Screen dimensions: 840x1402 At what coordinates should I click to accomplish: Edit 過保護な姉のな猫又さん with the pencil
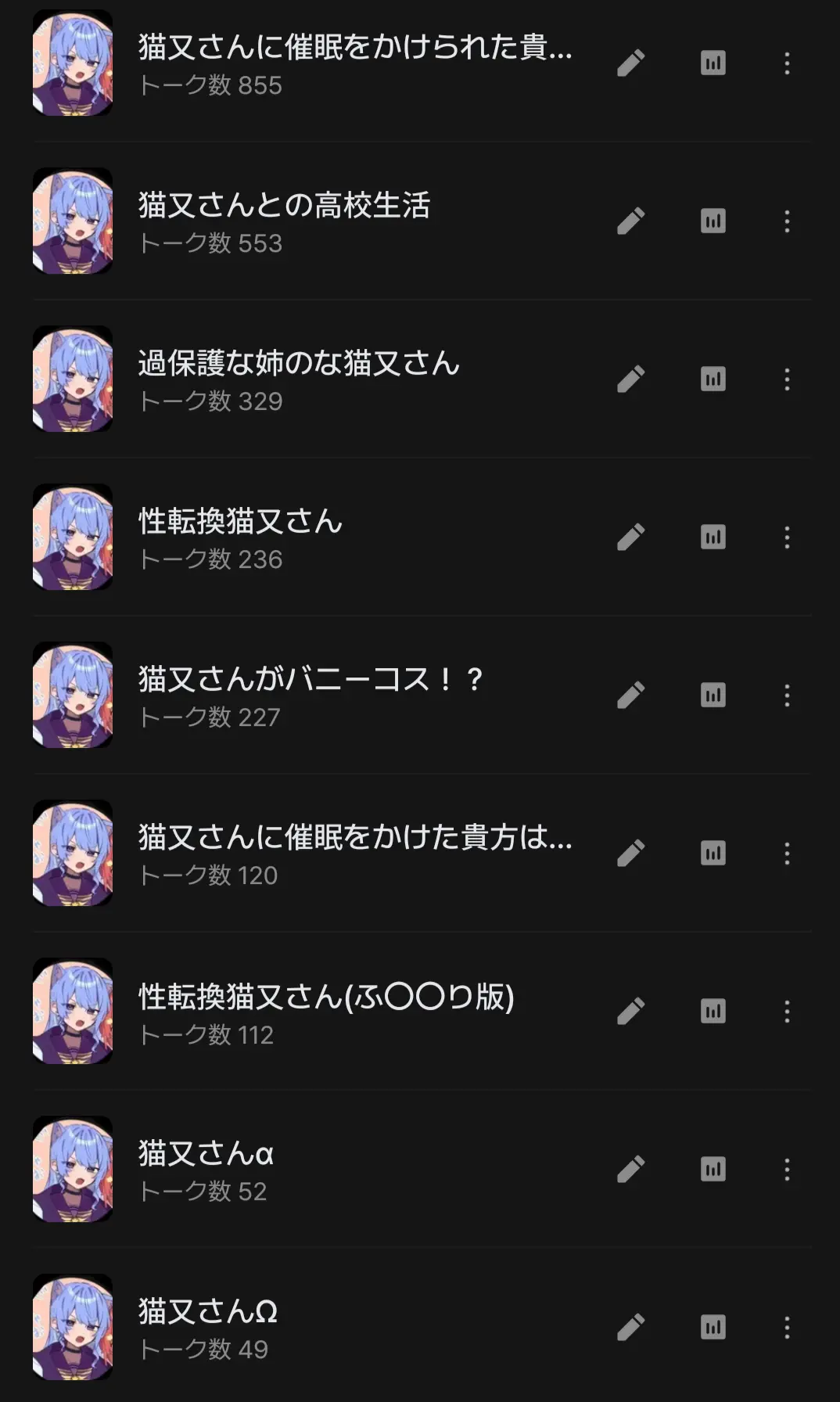(630, 379)
